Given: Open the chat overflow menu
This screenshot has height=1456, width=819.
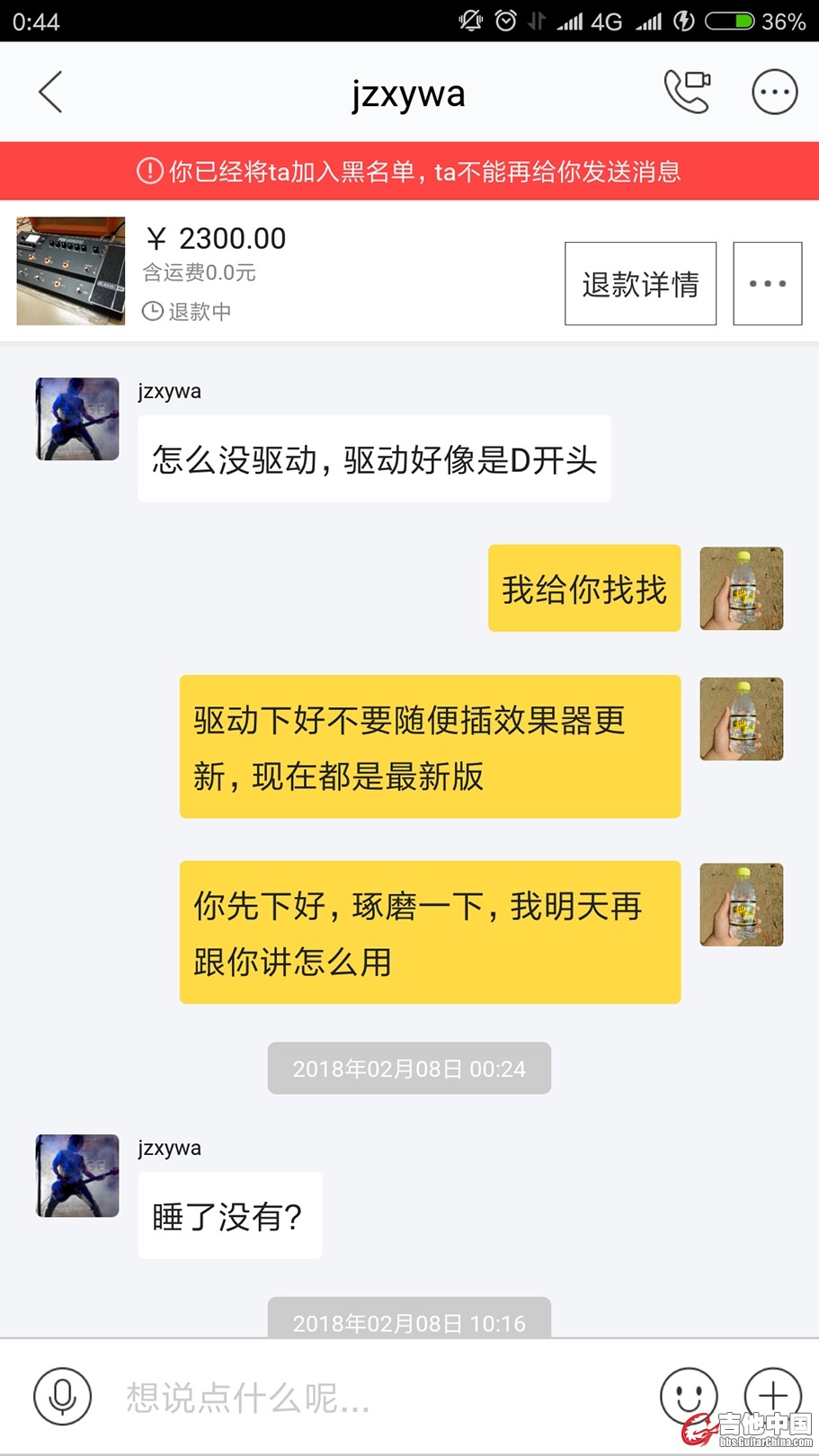Looking at the screenshot, I should tap(774, 92).
